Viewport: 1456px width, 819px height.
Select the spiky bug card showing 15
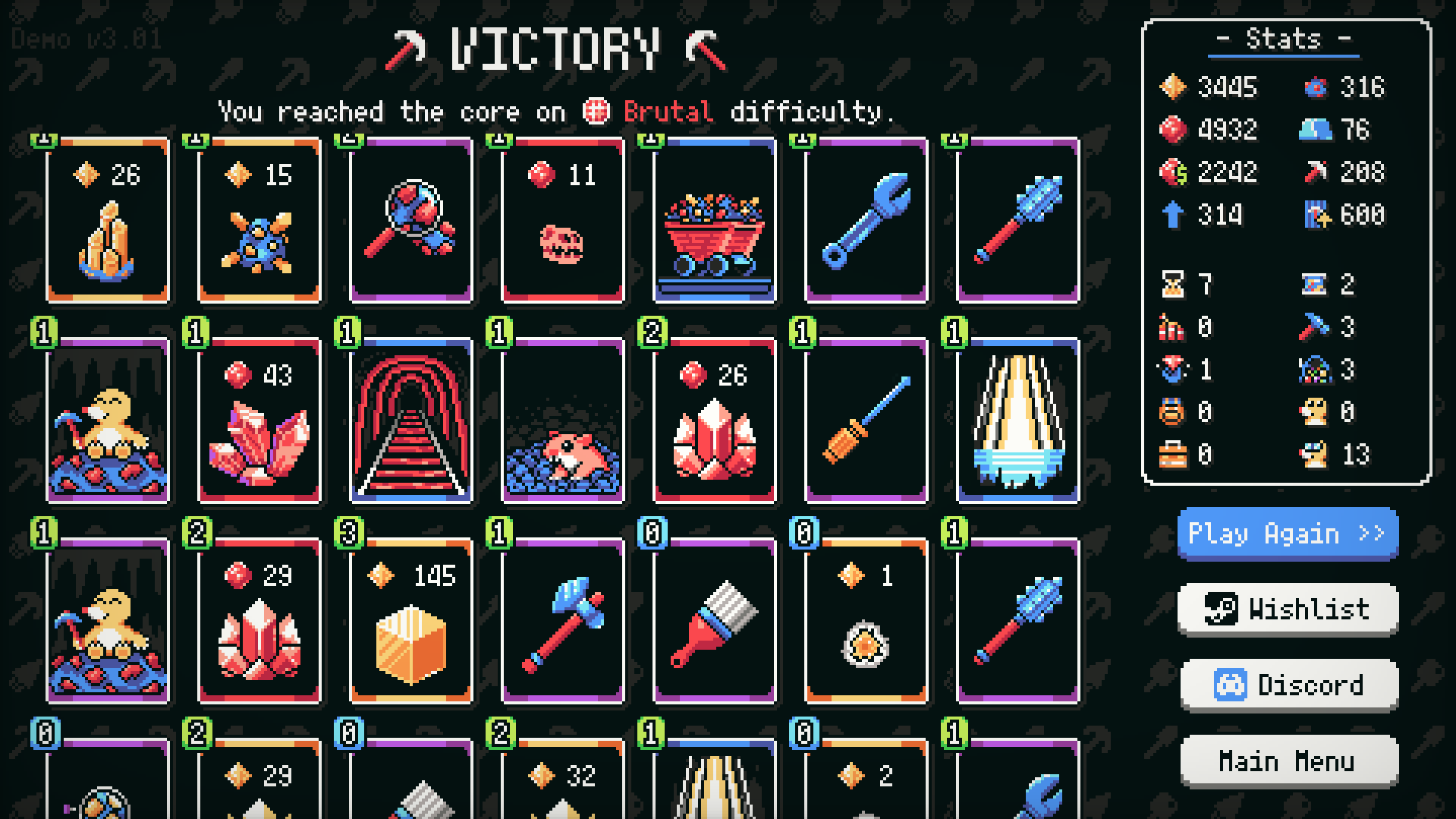tap(259, 220)
